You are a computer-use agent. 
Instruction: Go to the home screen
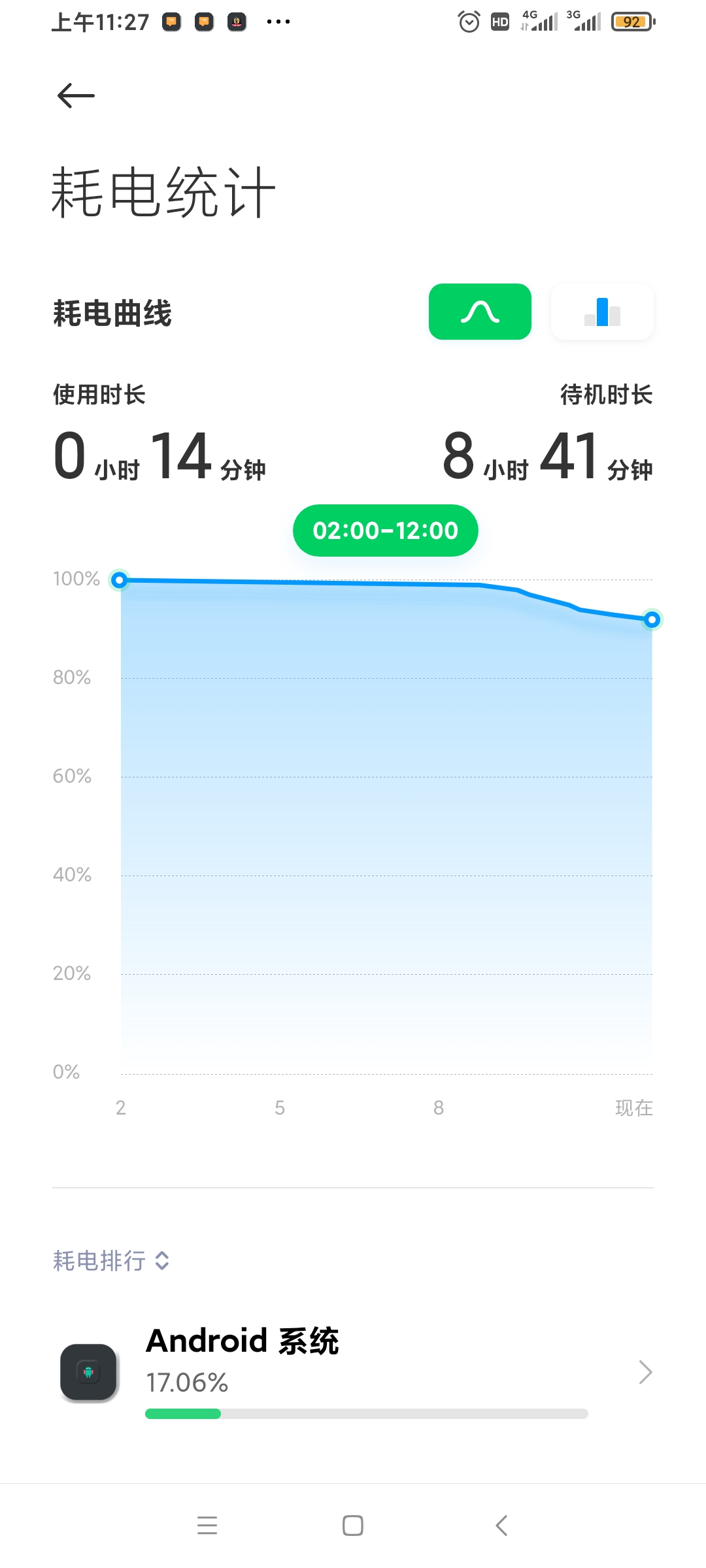pos(353,1526)
